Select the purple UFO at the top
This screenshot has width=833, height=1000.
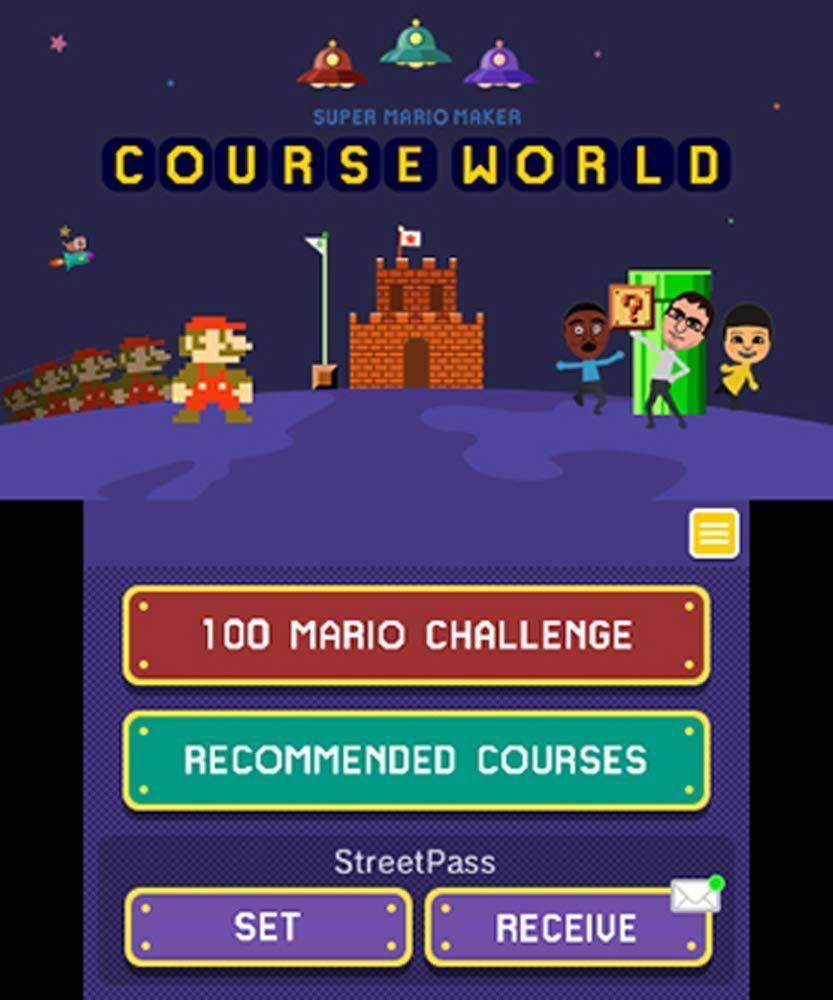click(497, 70)
